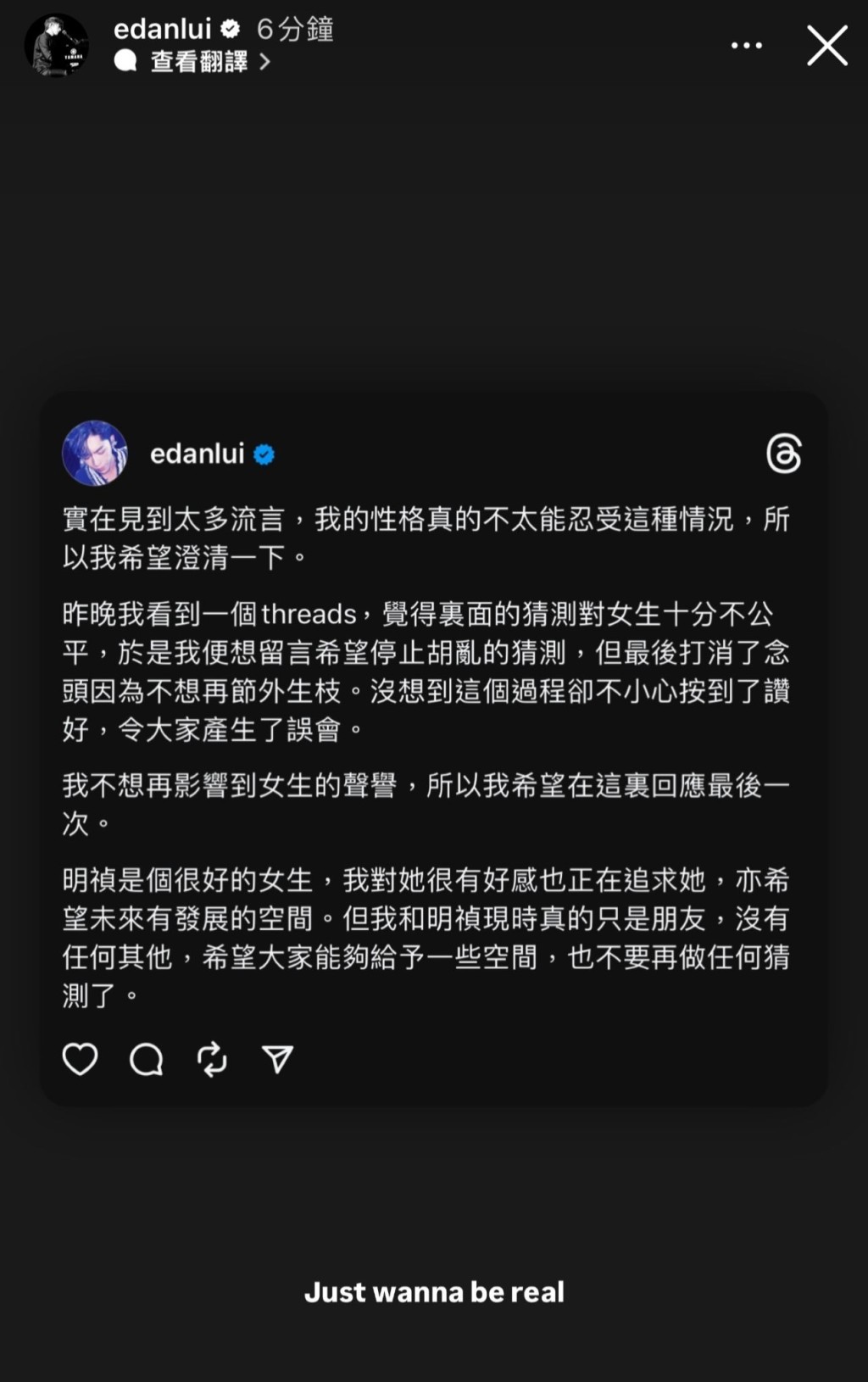Open edanlui's profile picture at the top
The image size is (868, 1382).
pos(56,45)
